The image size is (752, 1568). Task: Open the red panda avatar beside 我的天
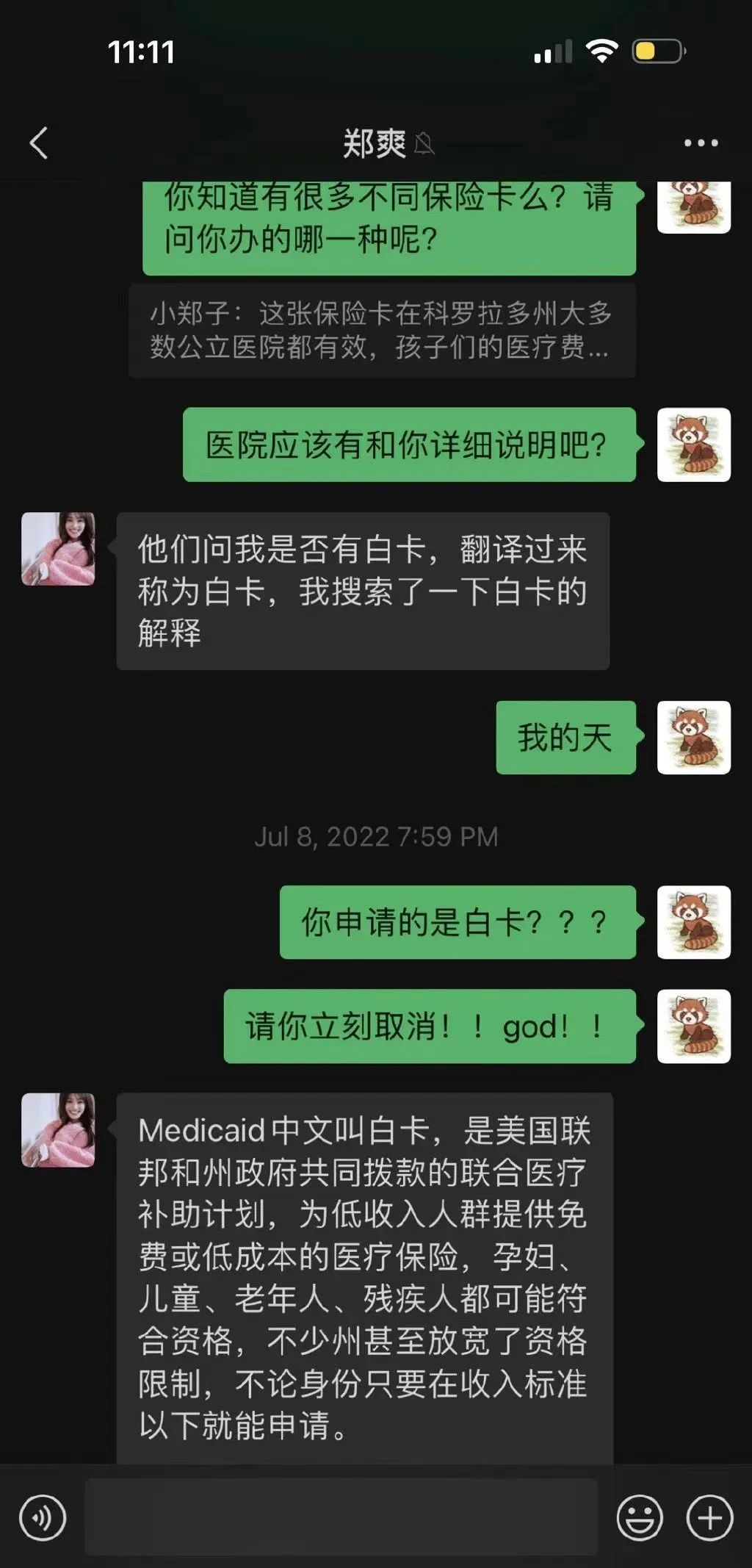[693, 737]
